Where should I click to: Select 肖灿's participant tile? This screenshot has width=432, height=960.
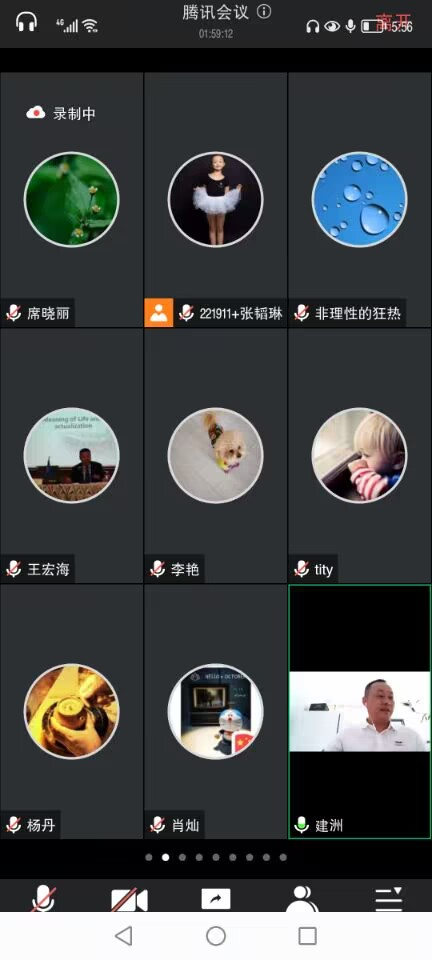coord(215,711)
